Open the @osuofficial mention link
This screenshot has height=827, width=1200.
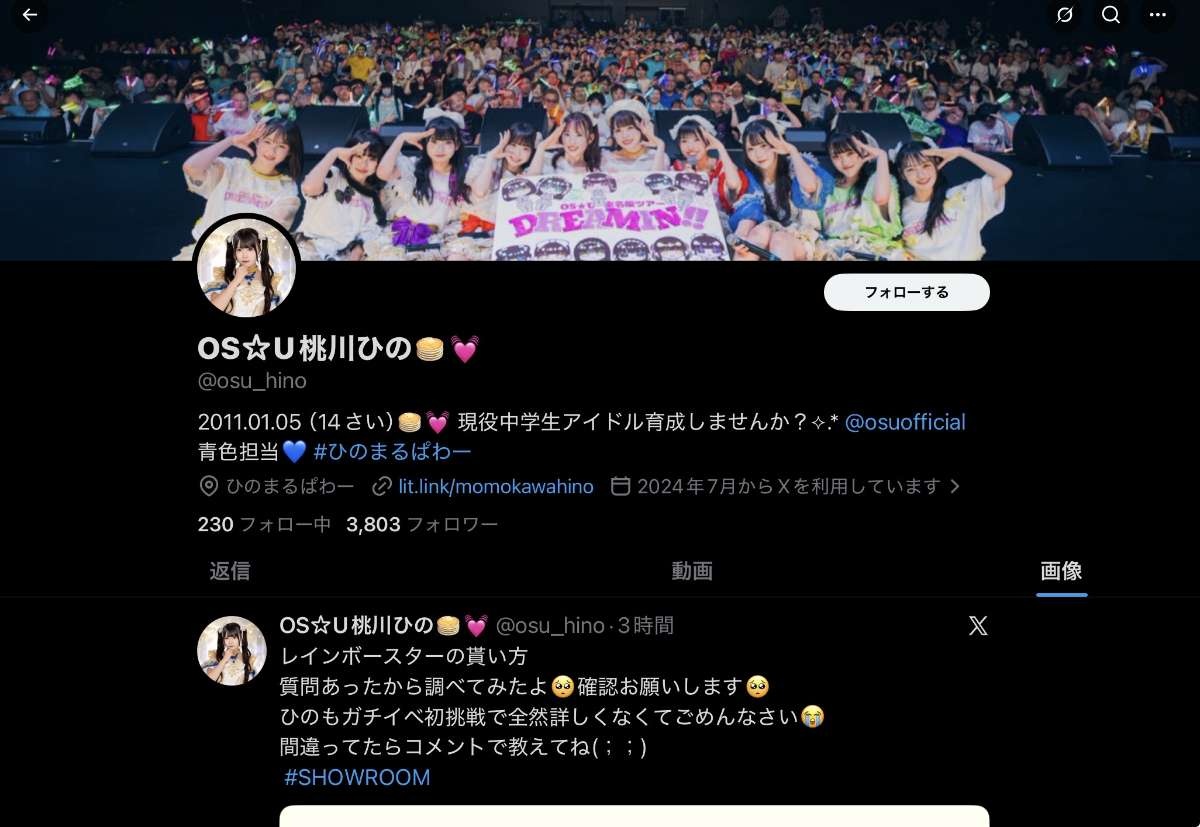click(905, 422)
